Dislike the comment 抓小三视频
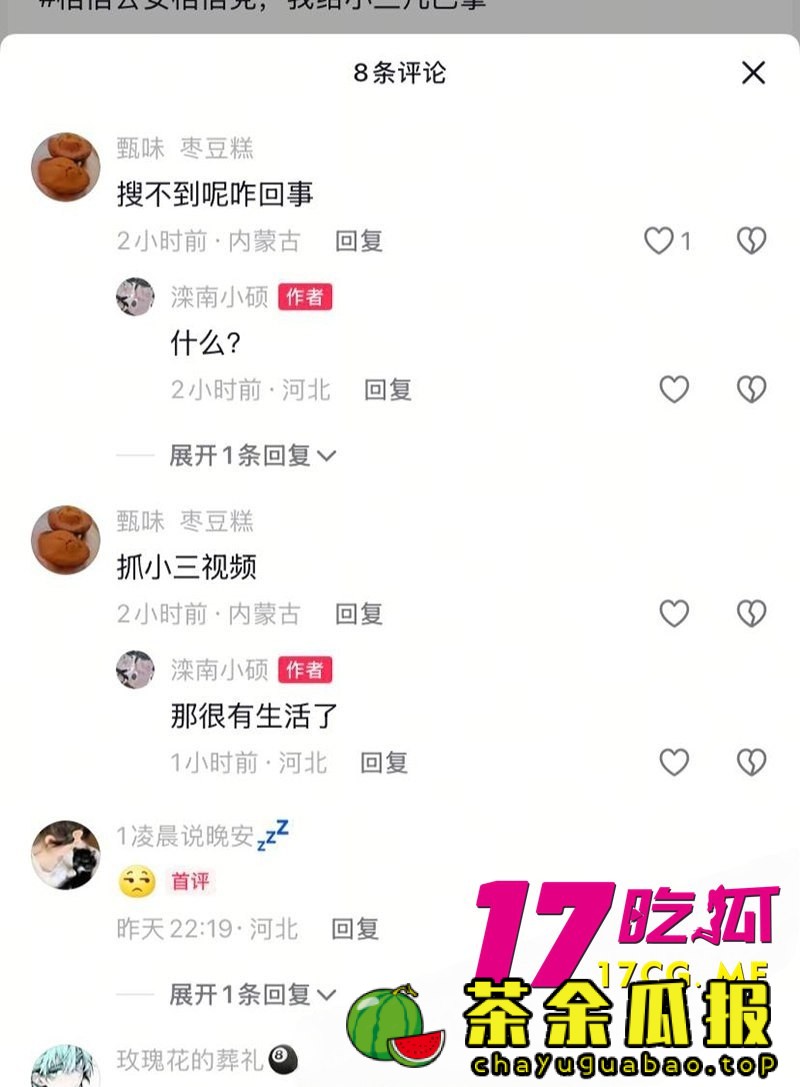The height and width of the screenshot is (1087, 800). point(751,614)
